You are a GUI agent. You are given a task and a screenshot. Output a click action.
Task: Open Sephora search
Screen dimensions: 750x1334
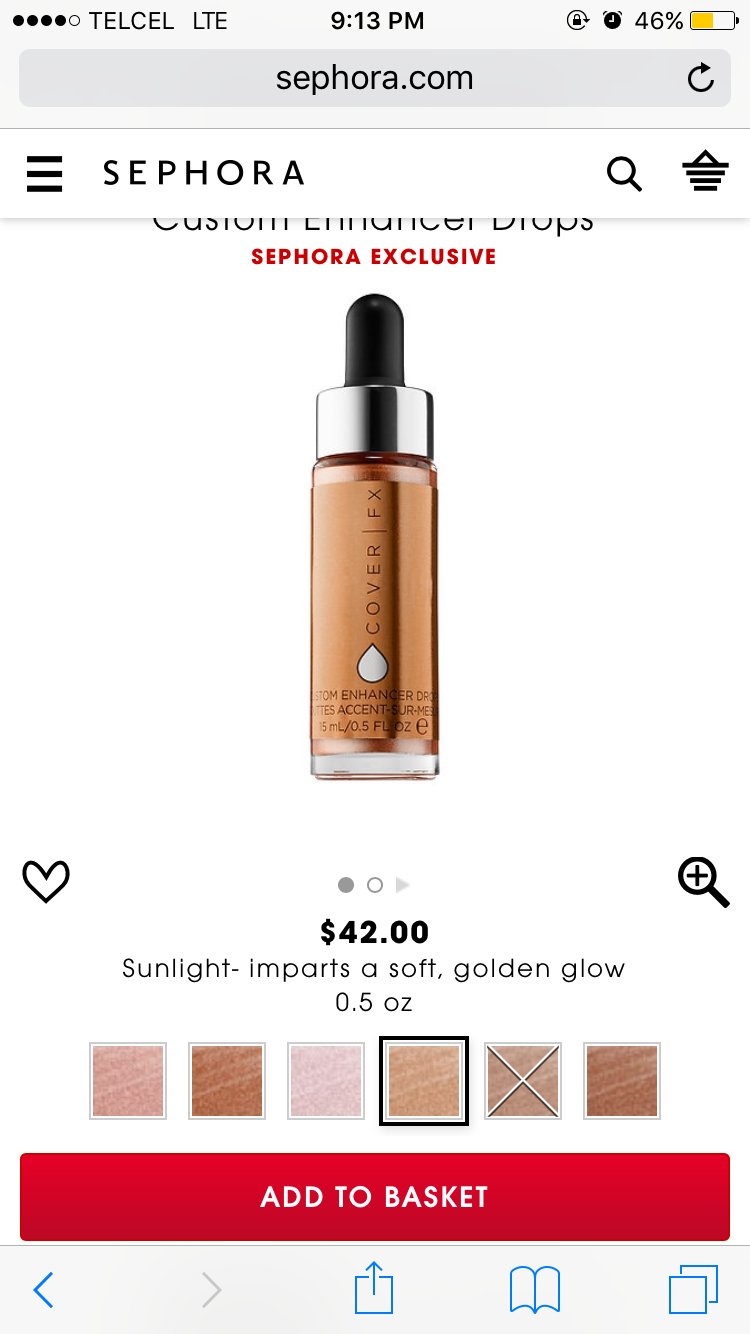point(624,174)
